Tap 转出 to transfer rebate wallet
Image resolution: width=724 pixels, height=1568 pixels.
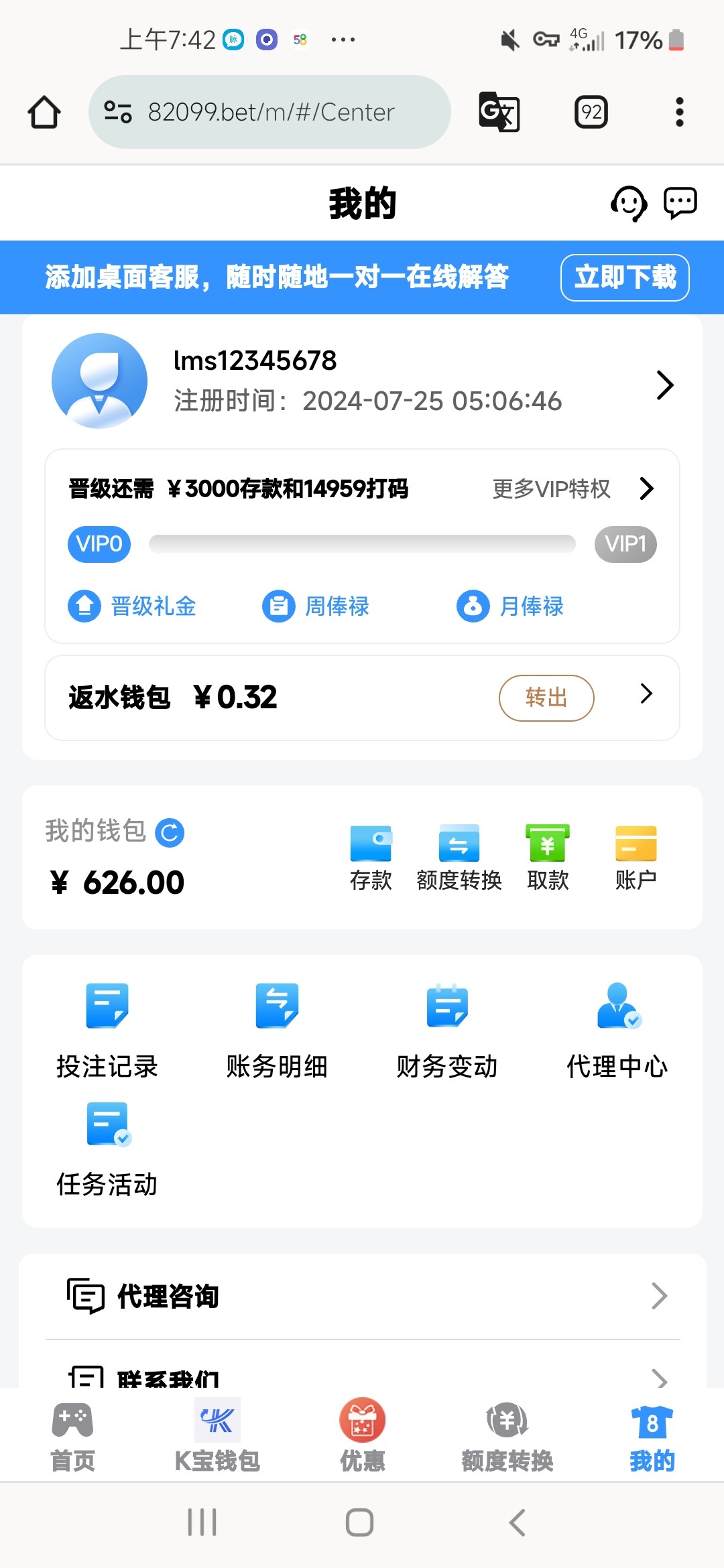coord(546,698)
